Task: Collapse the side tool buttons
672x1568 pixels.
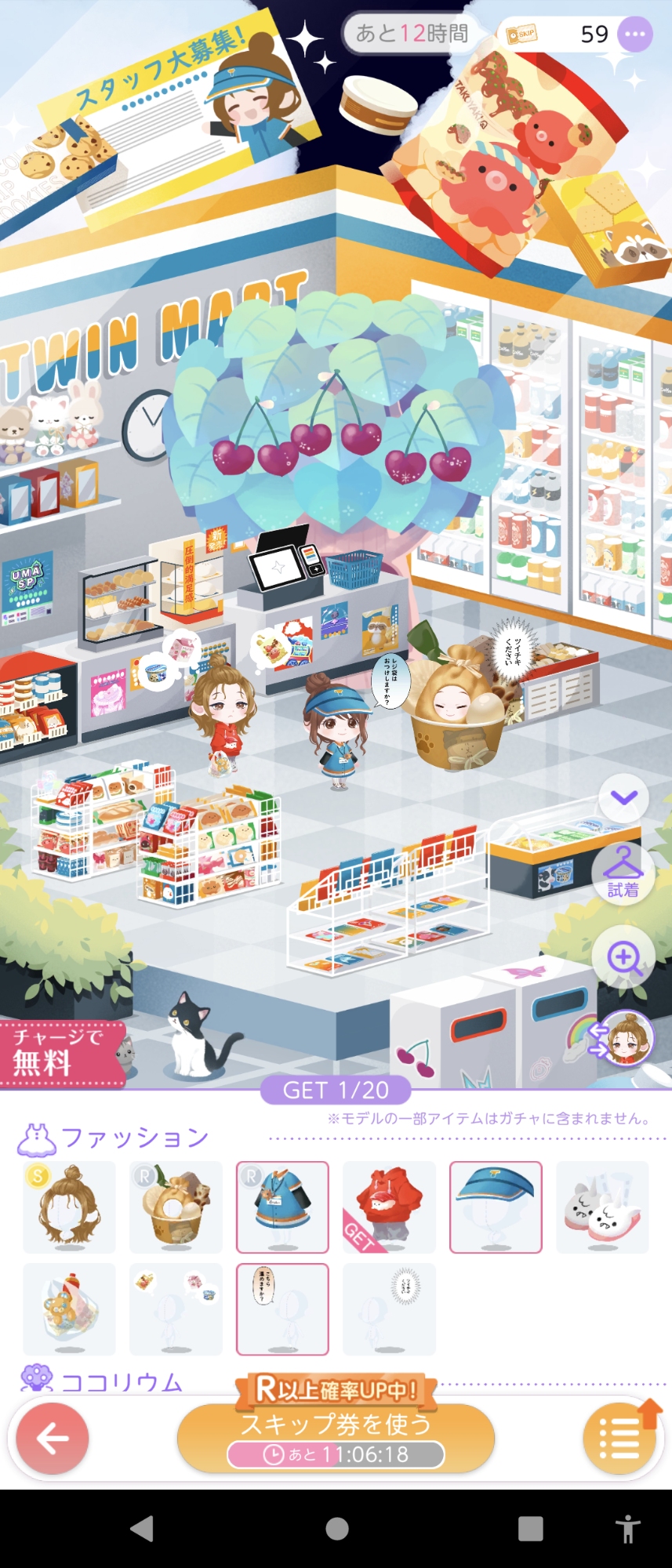Action: tap(624, 799)
